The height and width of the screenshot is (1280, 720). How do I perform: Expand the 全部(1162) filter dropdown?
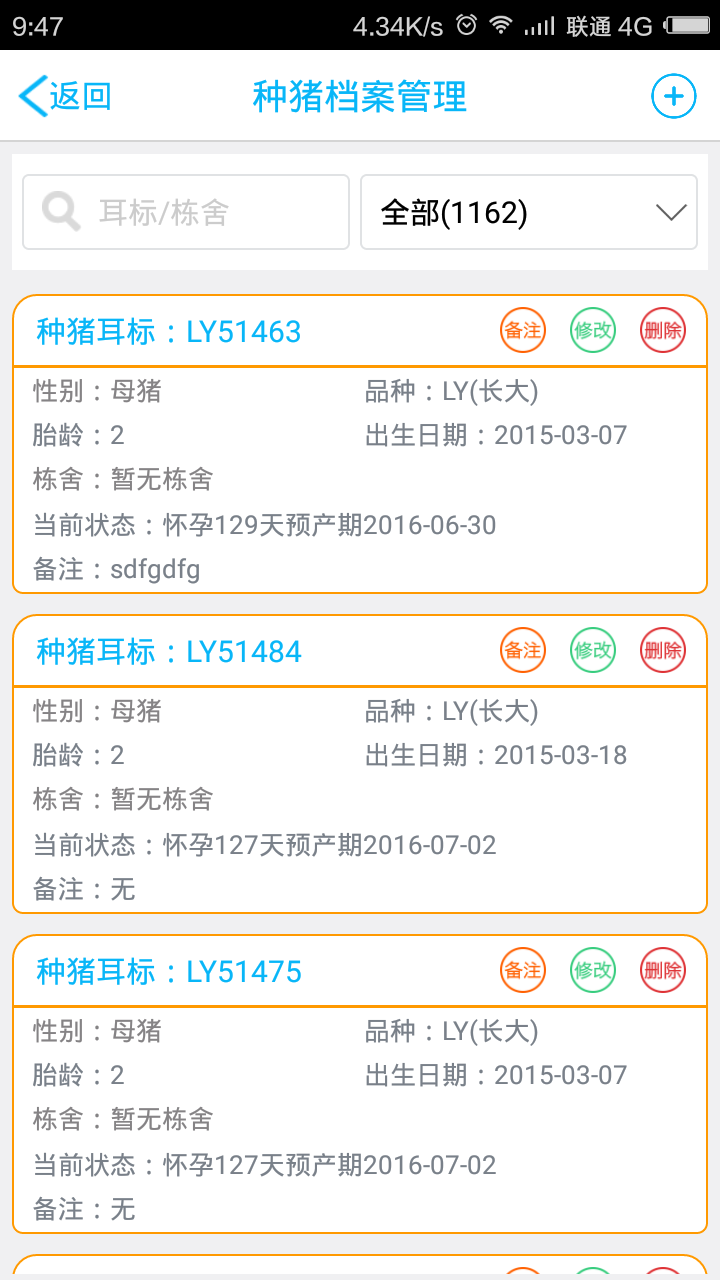(x=528, y=212)
